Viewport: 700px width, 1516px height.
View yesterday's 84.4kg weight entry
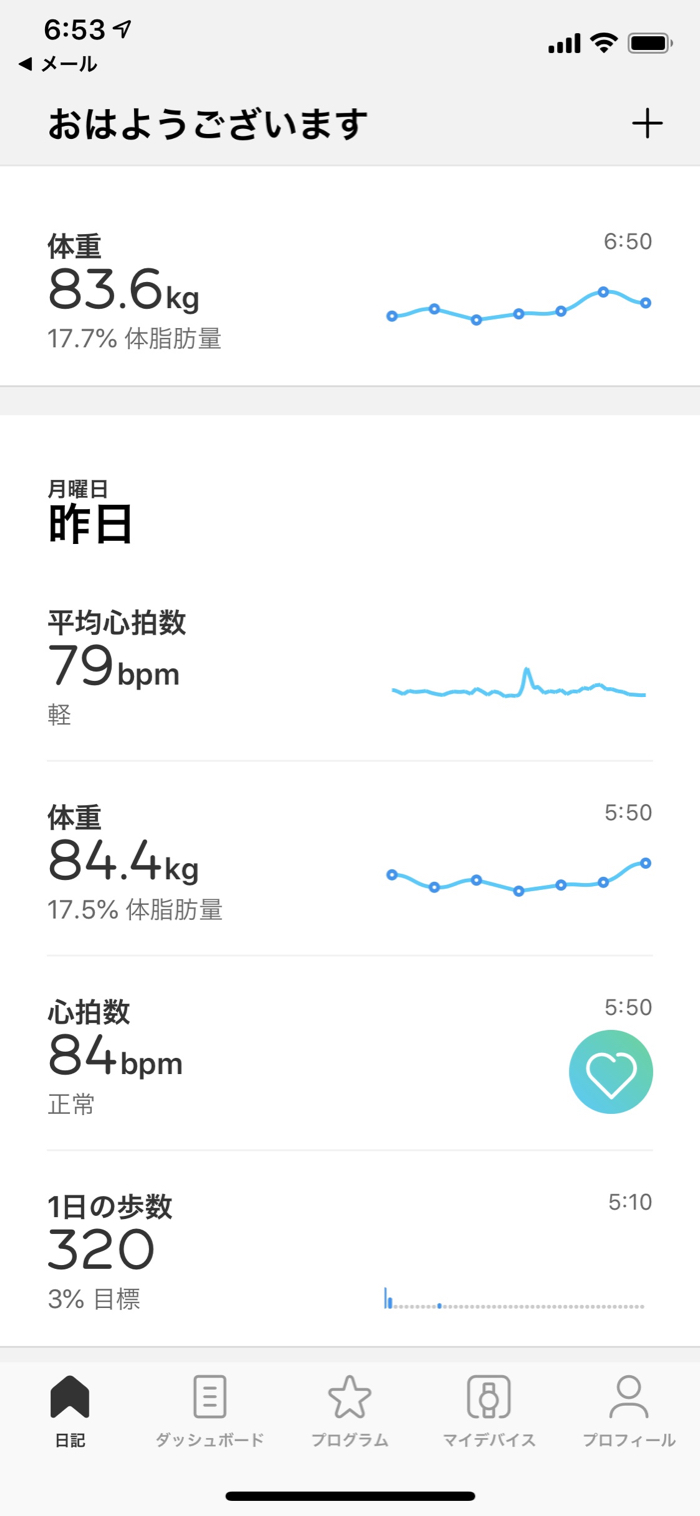pos(349,860)
